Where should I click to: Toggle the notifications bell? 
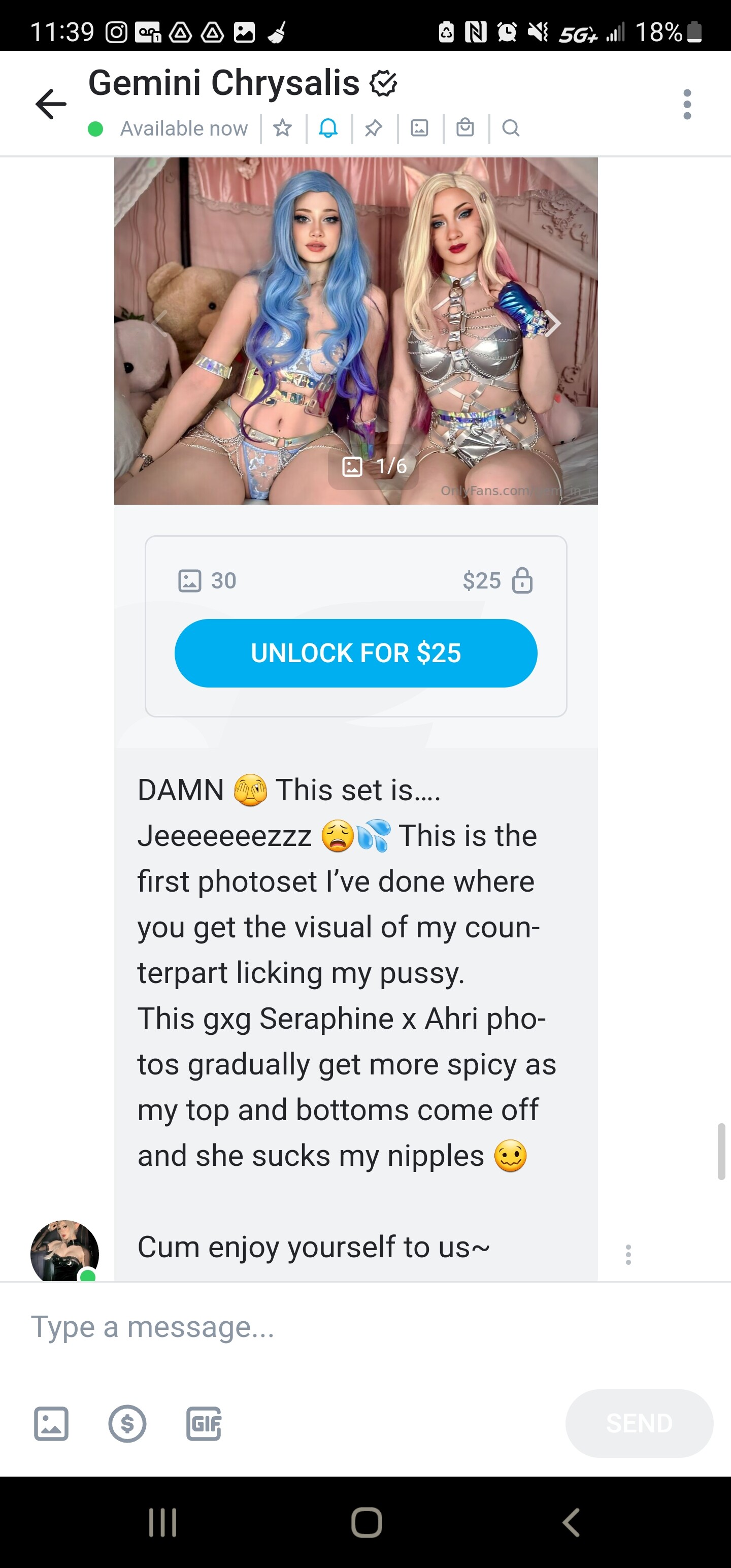point(328,128)
